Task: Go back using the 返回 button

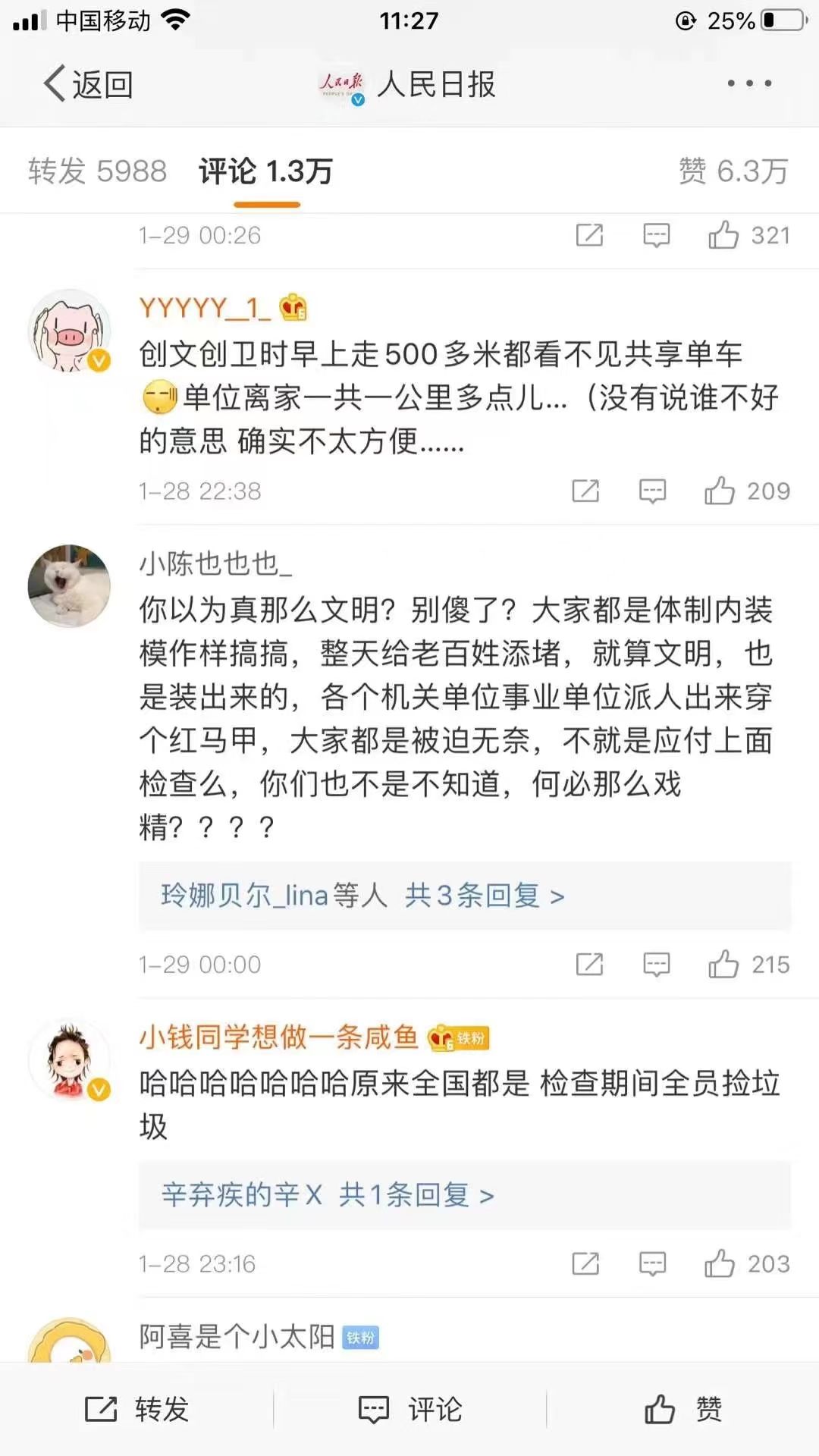Action: click(88, 84)
